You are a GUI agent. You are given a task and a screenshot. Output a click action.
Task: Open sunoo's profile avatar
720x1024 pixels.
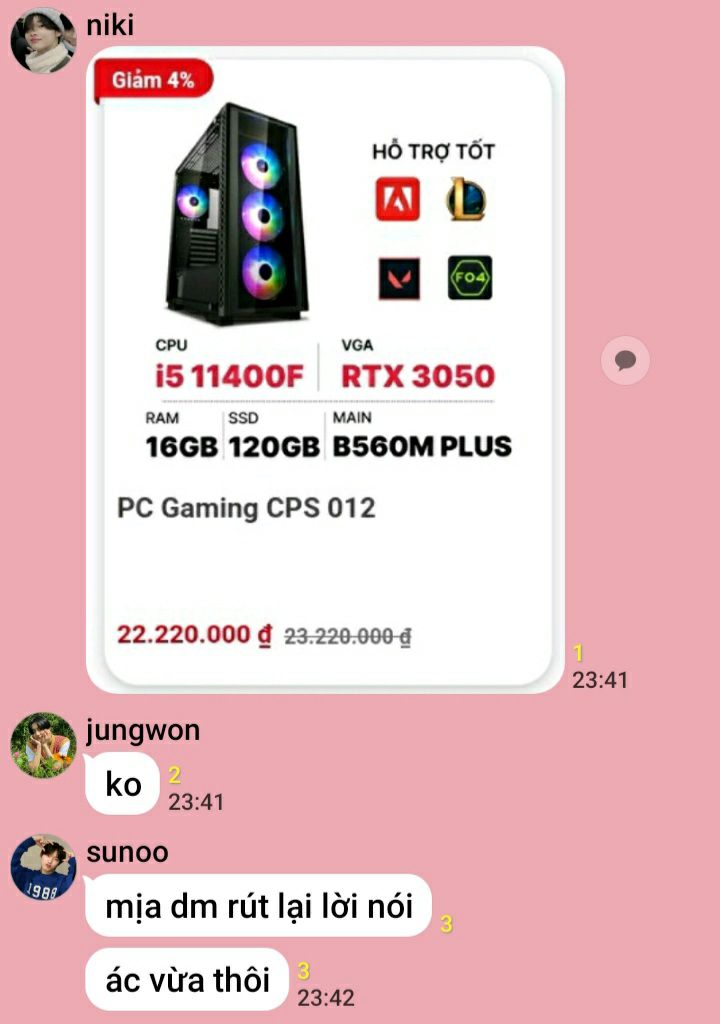43,867
